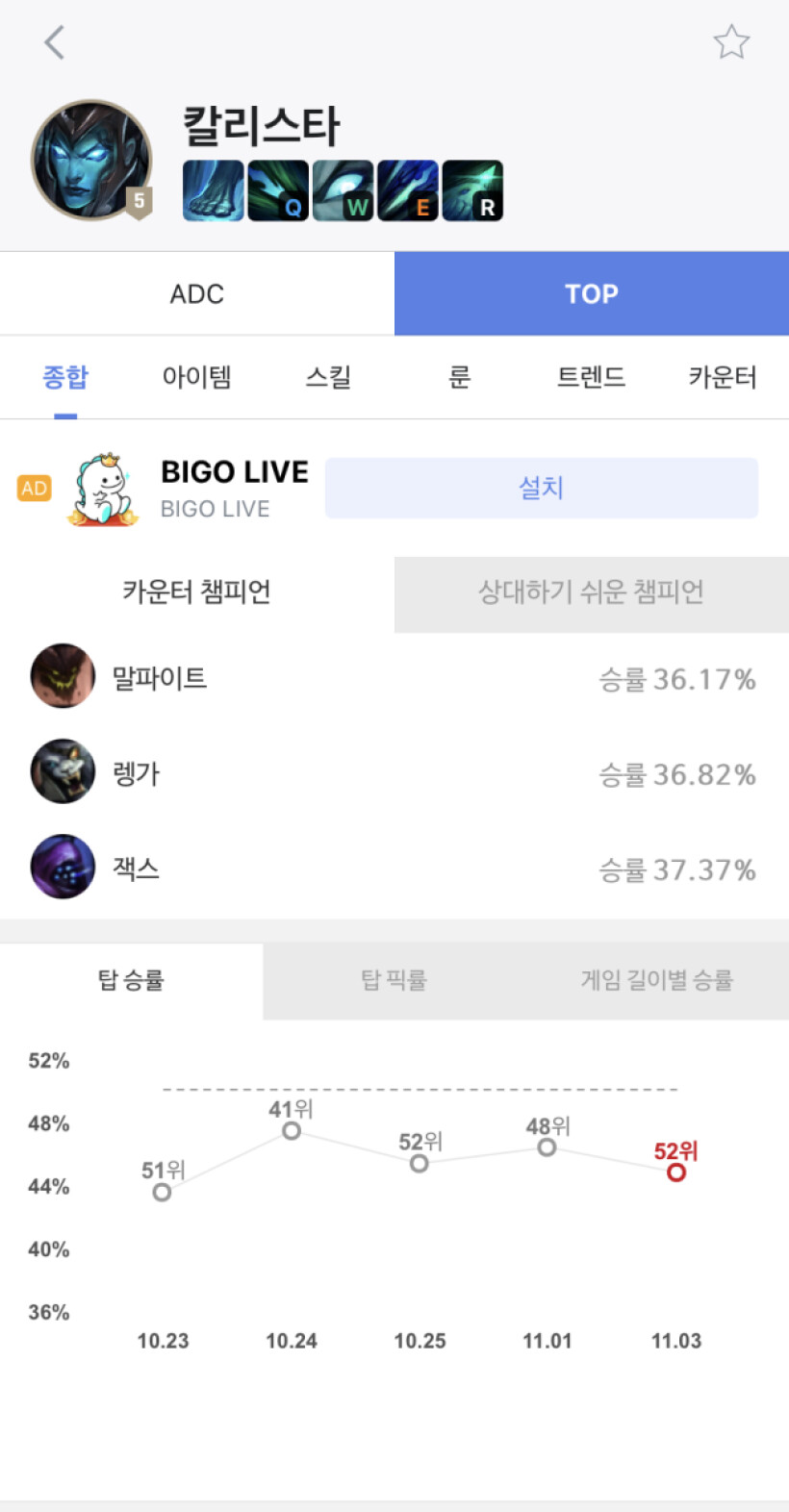The image size is (789, 1512).
Task: Select the TOP position tab
Action: (592, 294)
